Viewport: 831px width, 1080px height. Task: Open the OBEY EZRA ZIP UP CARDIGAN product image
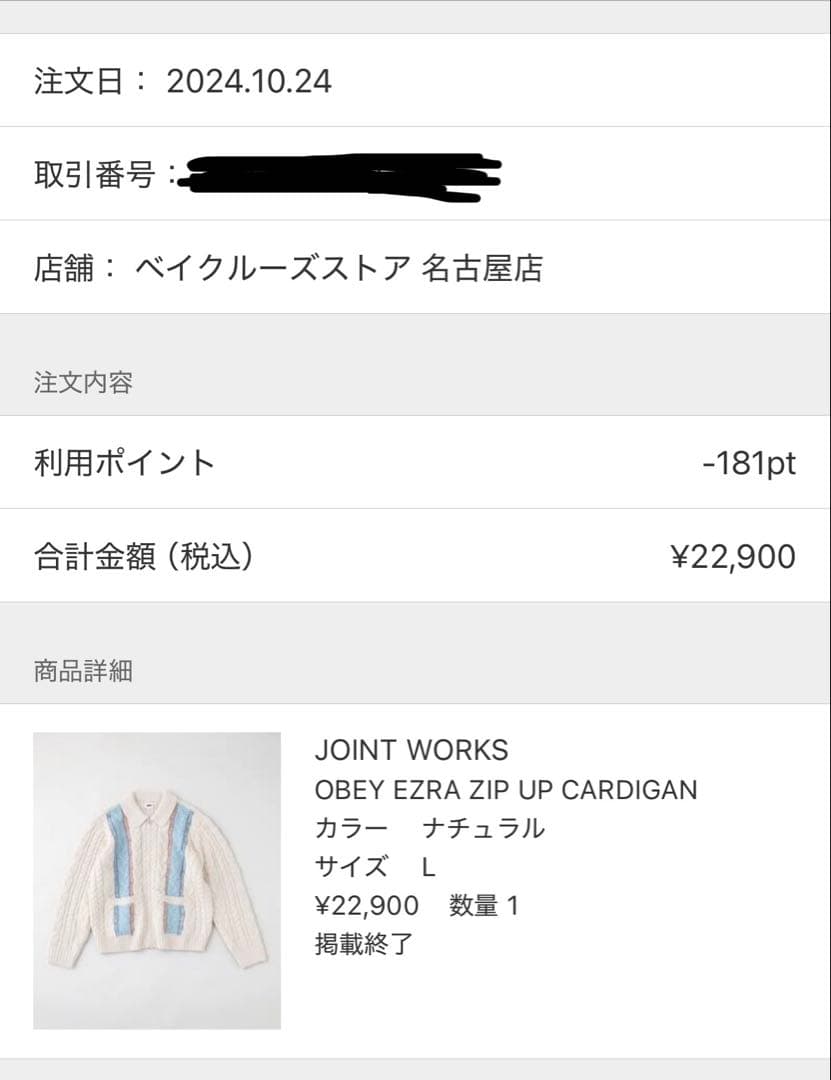coord(157,880)
